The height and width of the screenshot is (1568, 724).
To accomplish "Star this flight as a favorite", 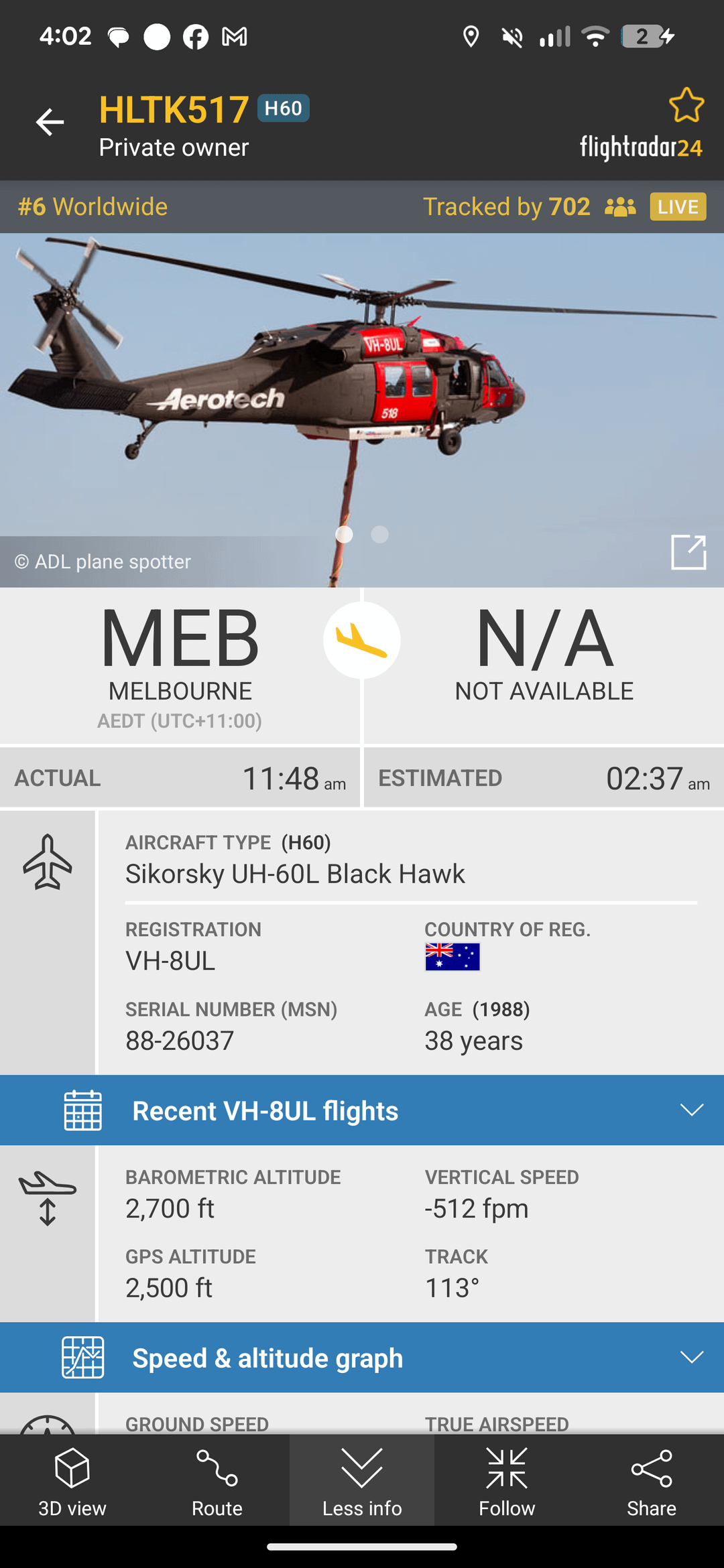I will coord(686,105).
